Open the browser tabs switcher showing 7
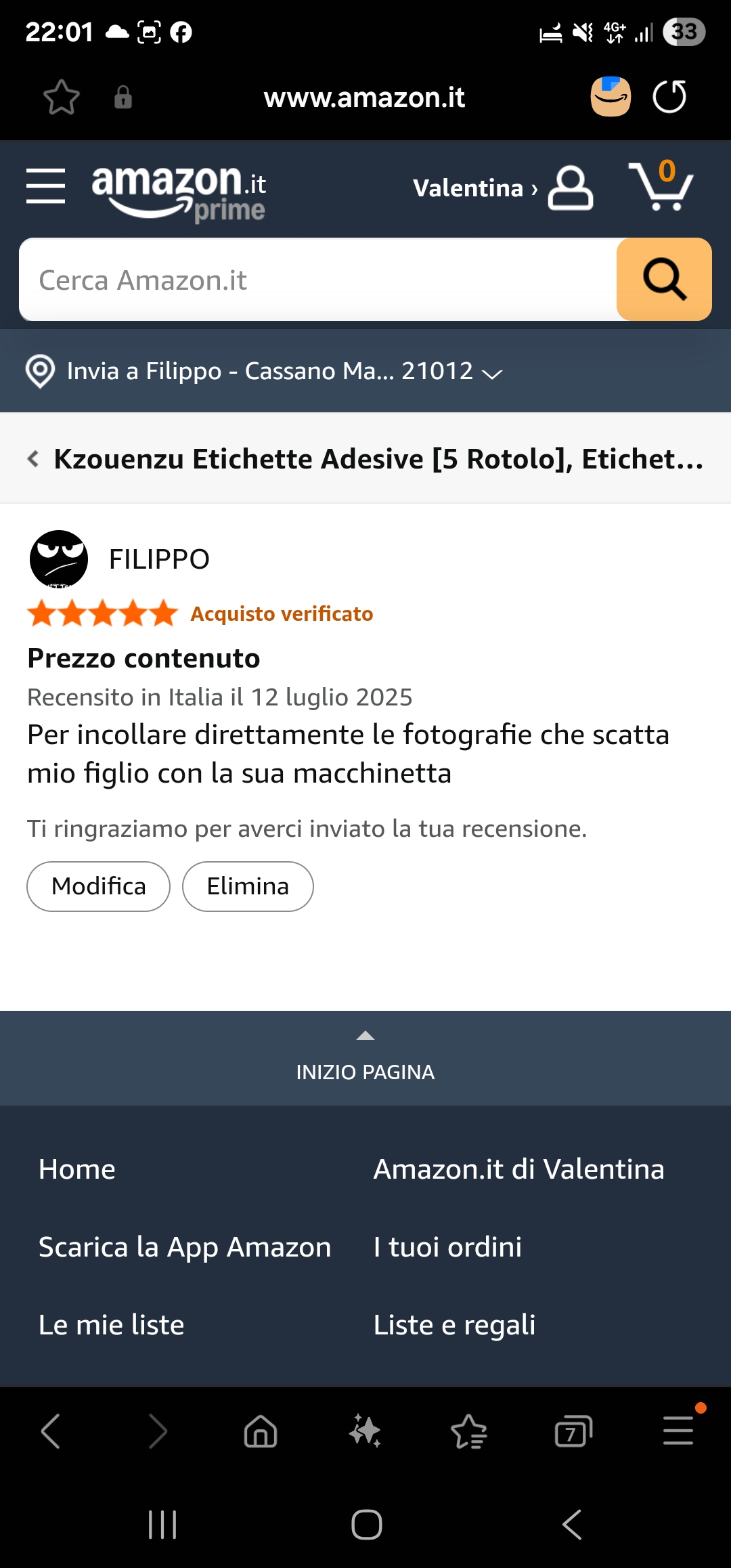 coord(573,1432)
